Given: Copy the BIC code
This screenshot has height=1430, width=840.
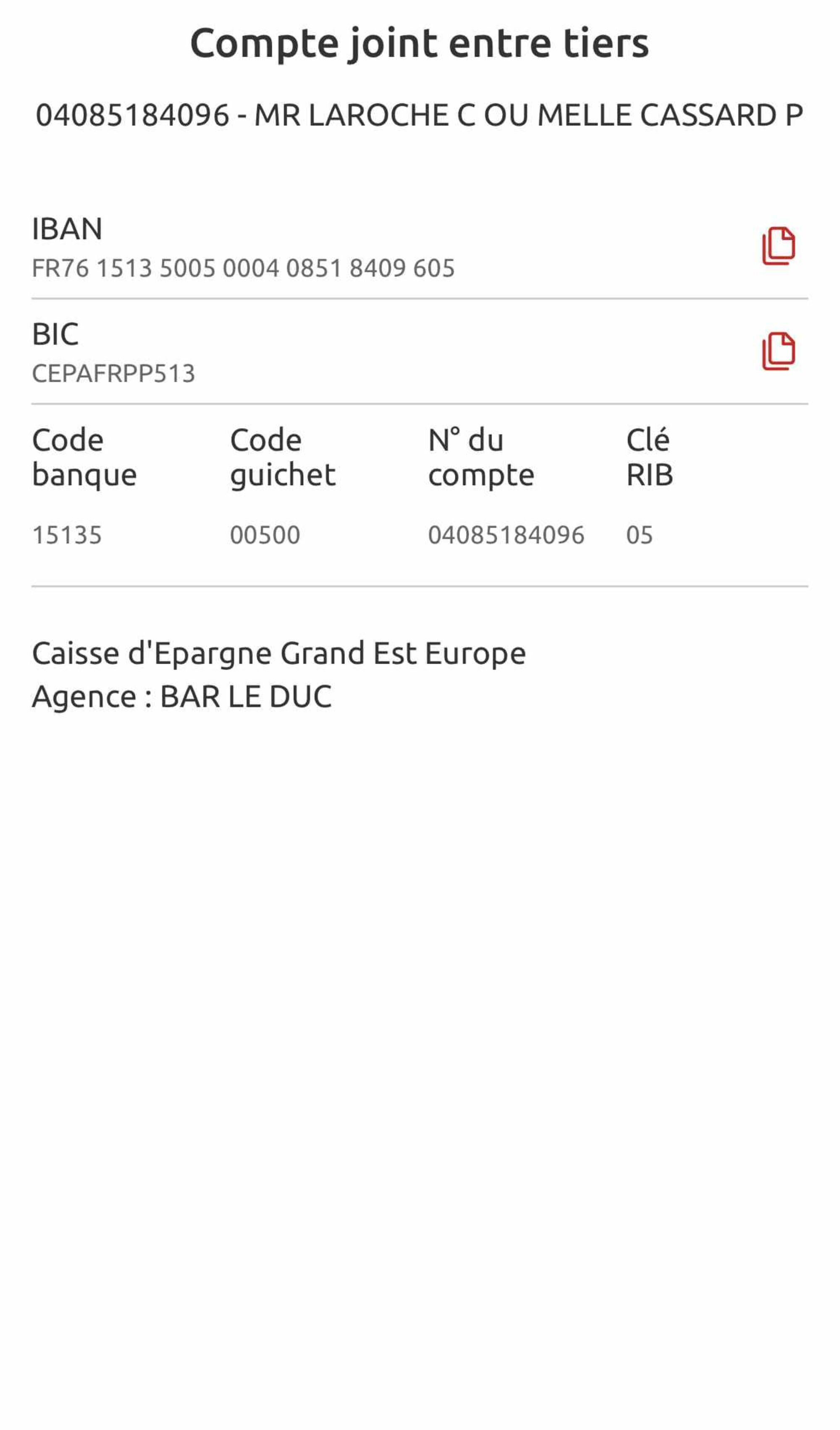Looking at the screenshot, I should (x=778, y=351).
